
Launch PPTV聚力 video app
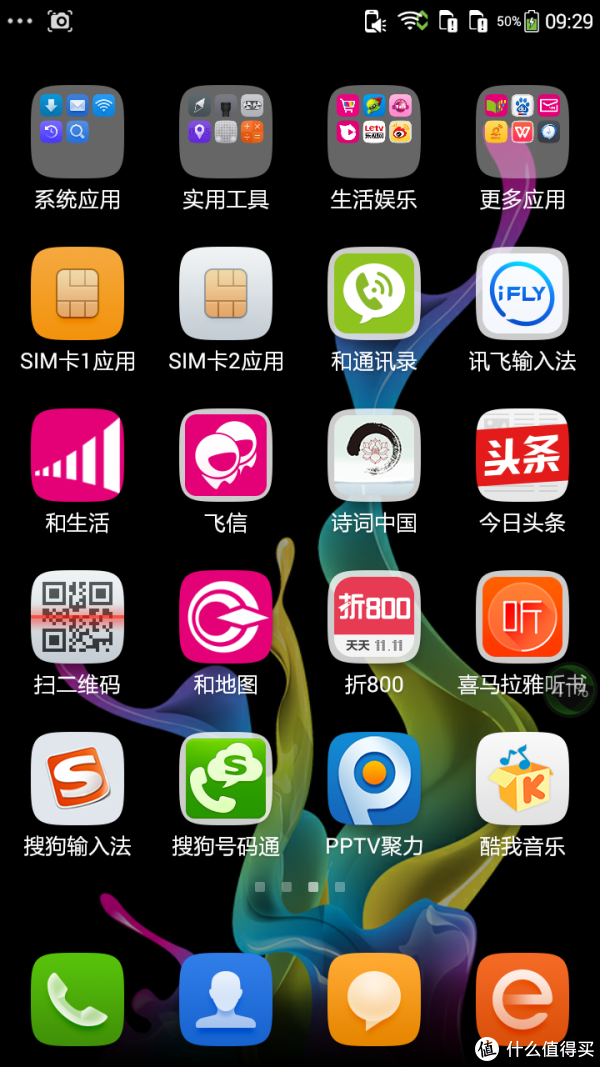[374, 779]
